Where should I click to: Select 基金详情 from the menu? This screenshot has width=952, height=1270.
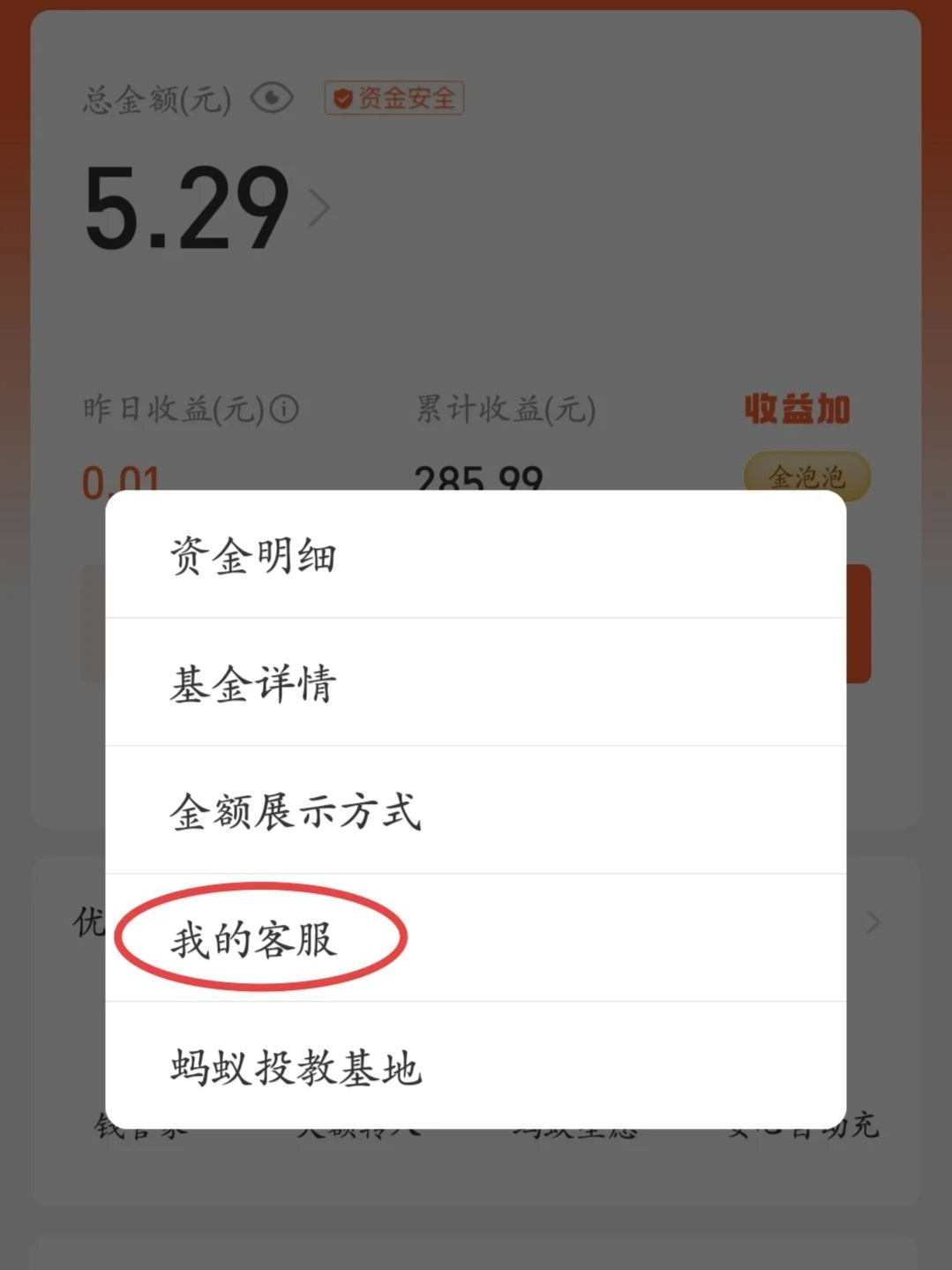coord(252,685)
